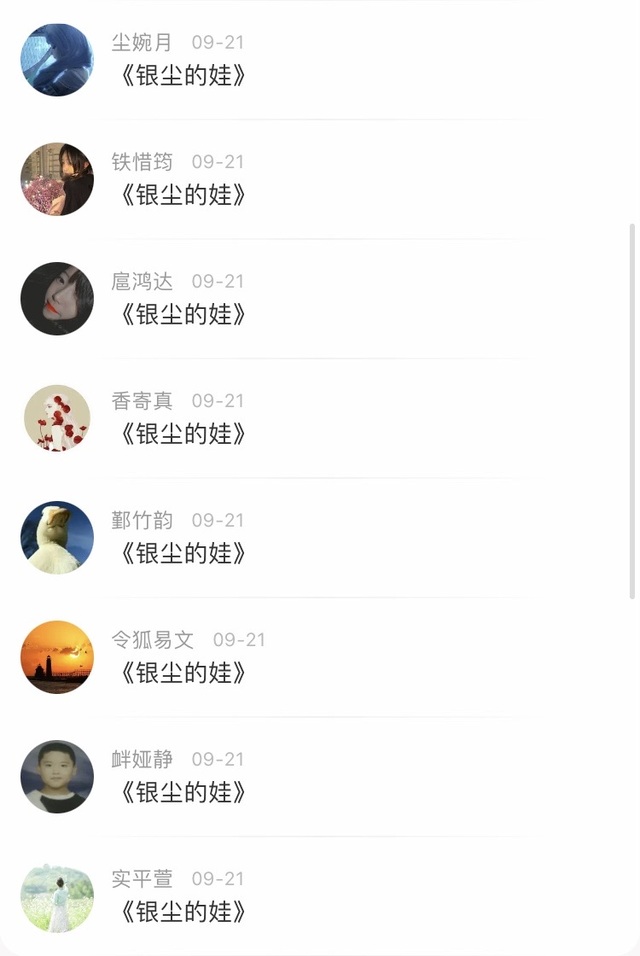This screenshot has height=956, width=640.
Task: Select 实平萱's comment entry
Action: pyautogui.click(x=183, y=912)
